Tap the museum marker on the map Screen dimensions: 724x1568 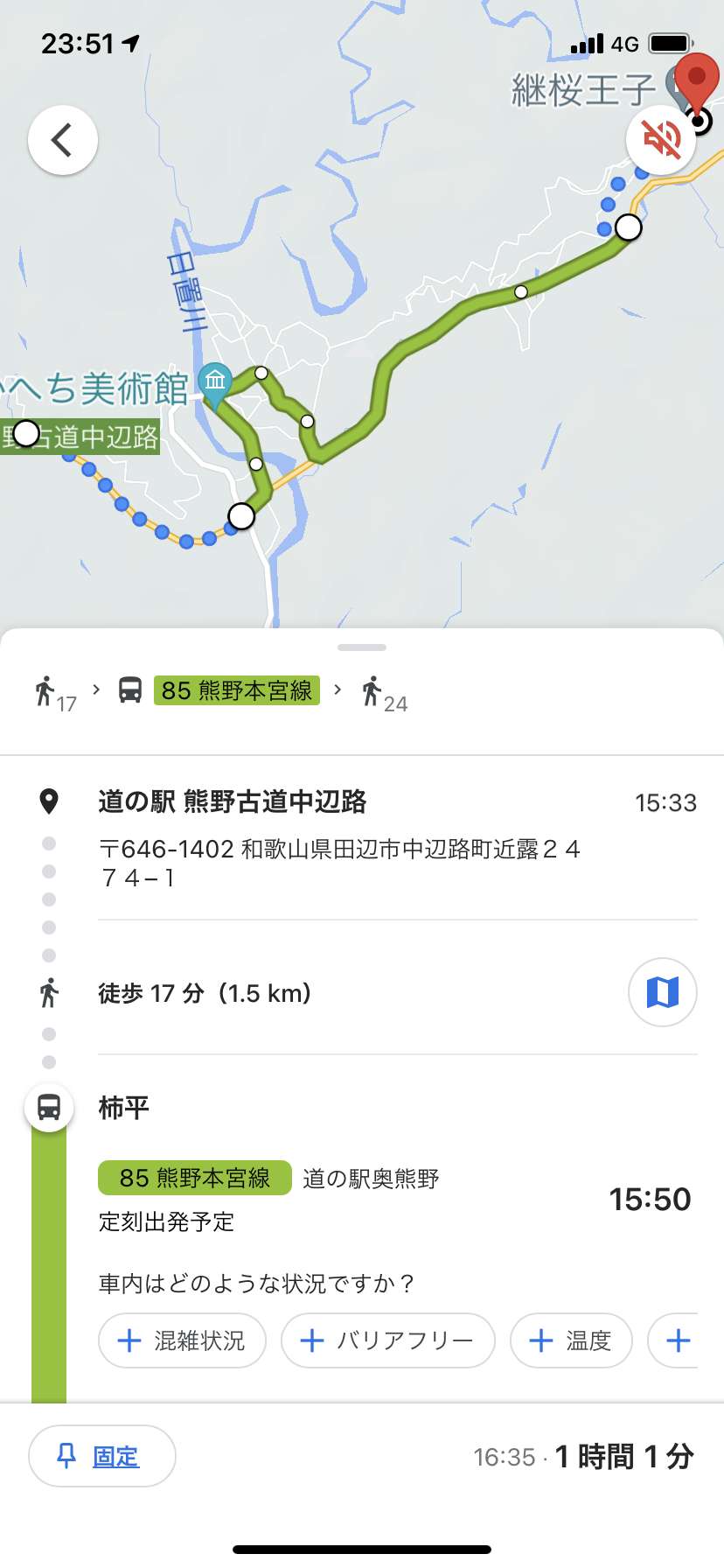tap(215, 381)
